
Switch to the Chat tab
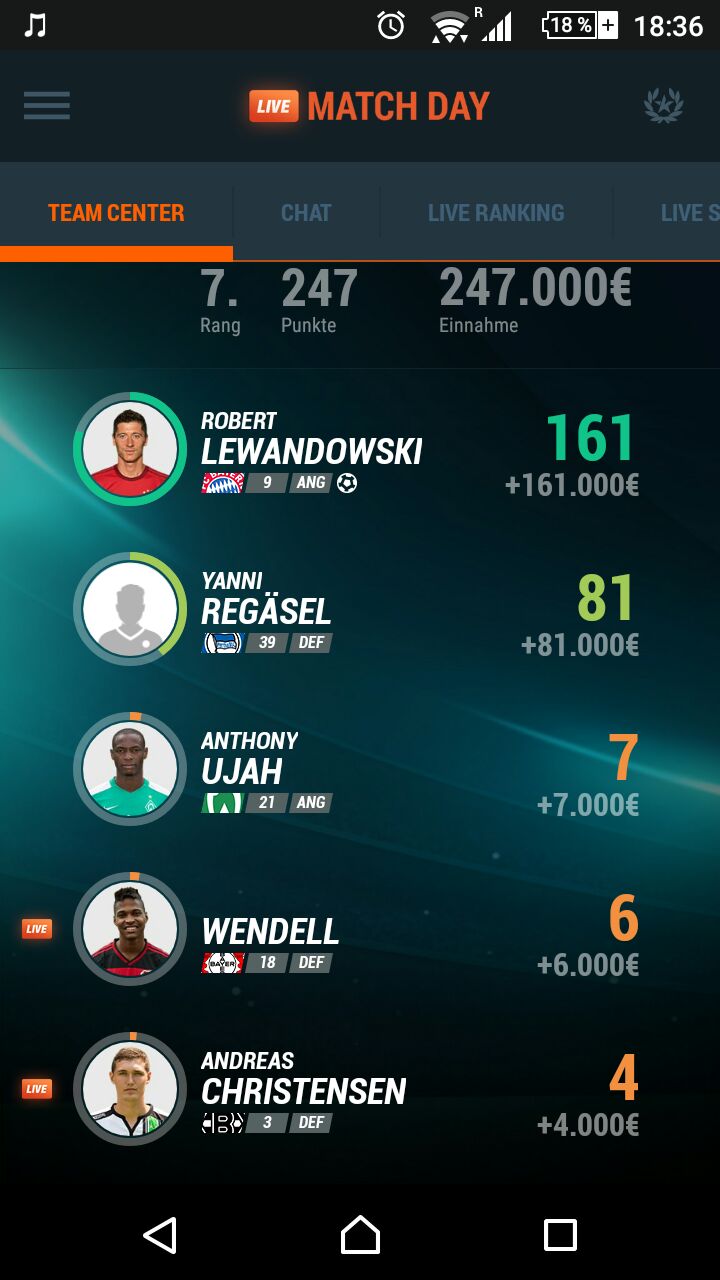pyautogui.click(x=306, y=213)
